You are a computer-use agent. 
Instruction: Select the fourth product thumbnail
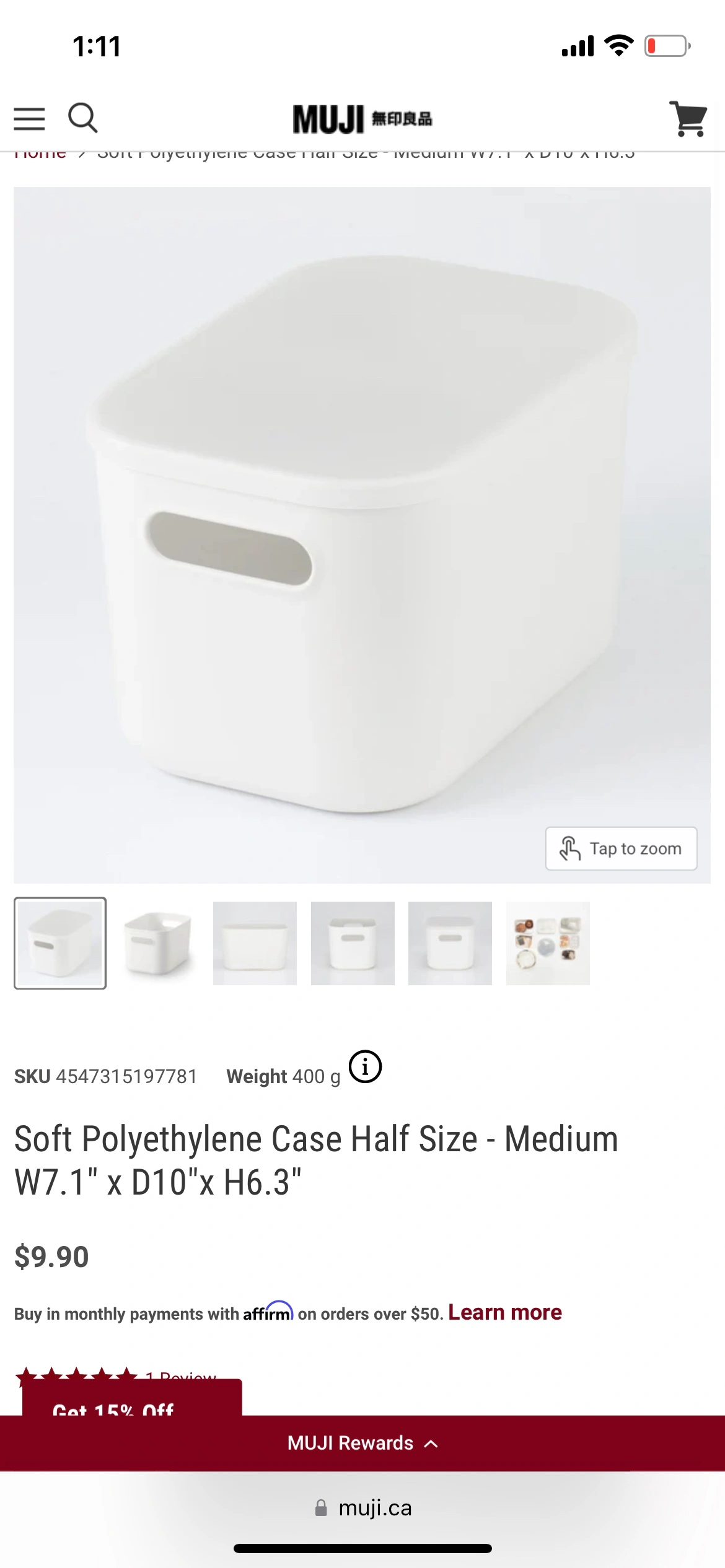pos(353,943)
